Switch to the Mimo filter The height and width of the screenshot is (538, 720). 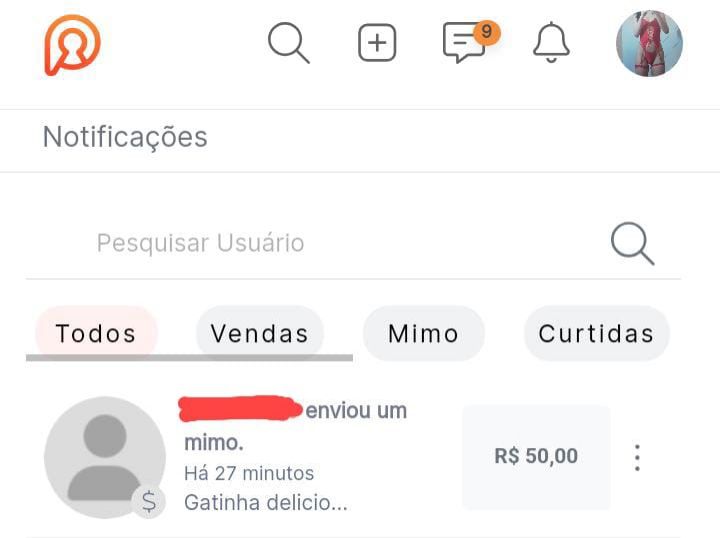423,333
